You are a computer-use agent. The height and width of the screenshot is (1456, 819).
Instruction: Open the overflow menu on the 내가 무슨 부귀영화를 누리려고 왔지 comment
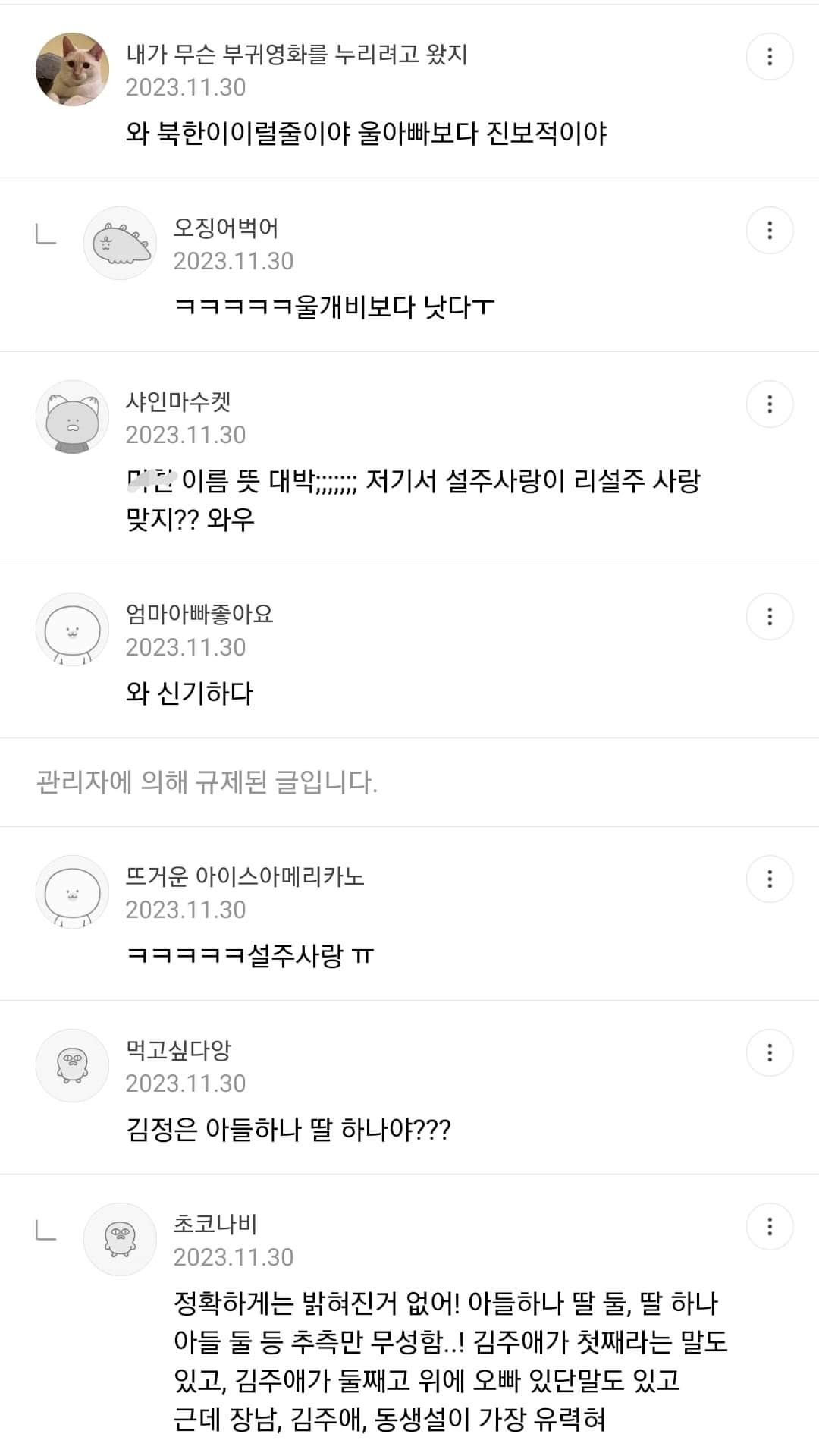click(x=770, y=57)
